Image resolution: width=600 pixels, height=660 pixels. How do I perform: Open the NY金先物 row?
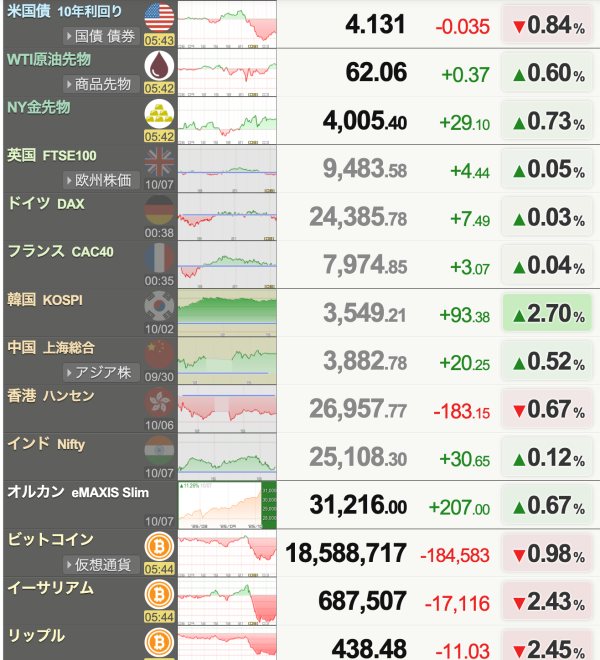click(x=301, y=120)
